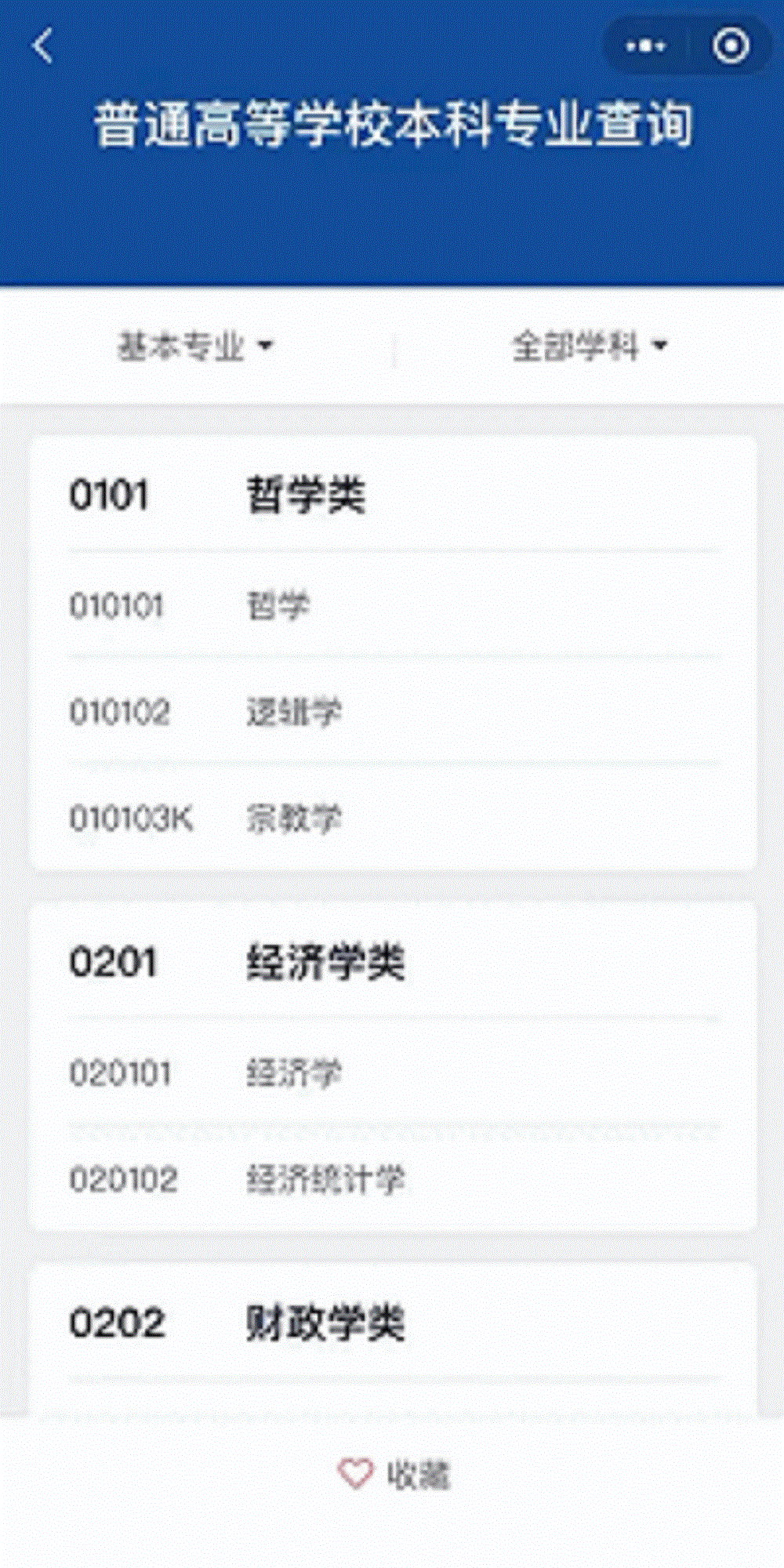Tap the 收藏 favorite button
This screenshot has width=784, height=1568.
click(394, 1475)
